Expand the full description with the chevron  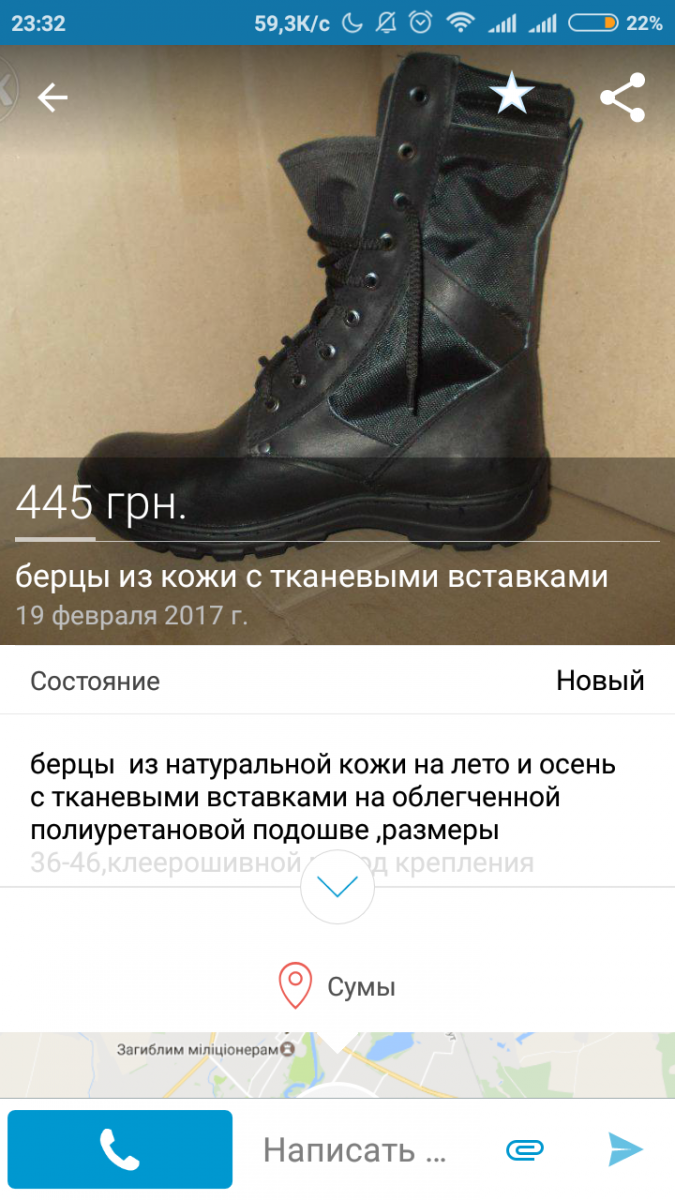pyautogui.click(x=337, y=886)
